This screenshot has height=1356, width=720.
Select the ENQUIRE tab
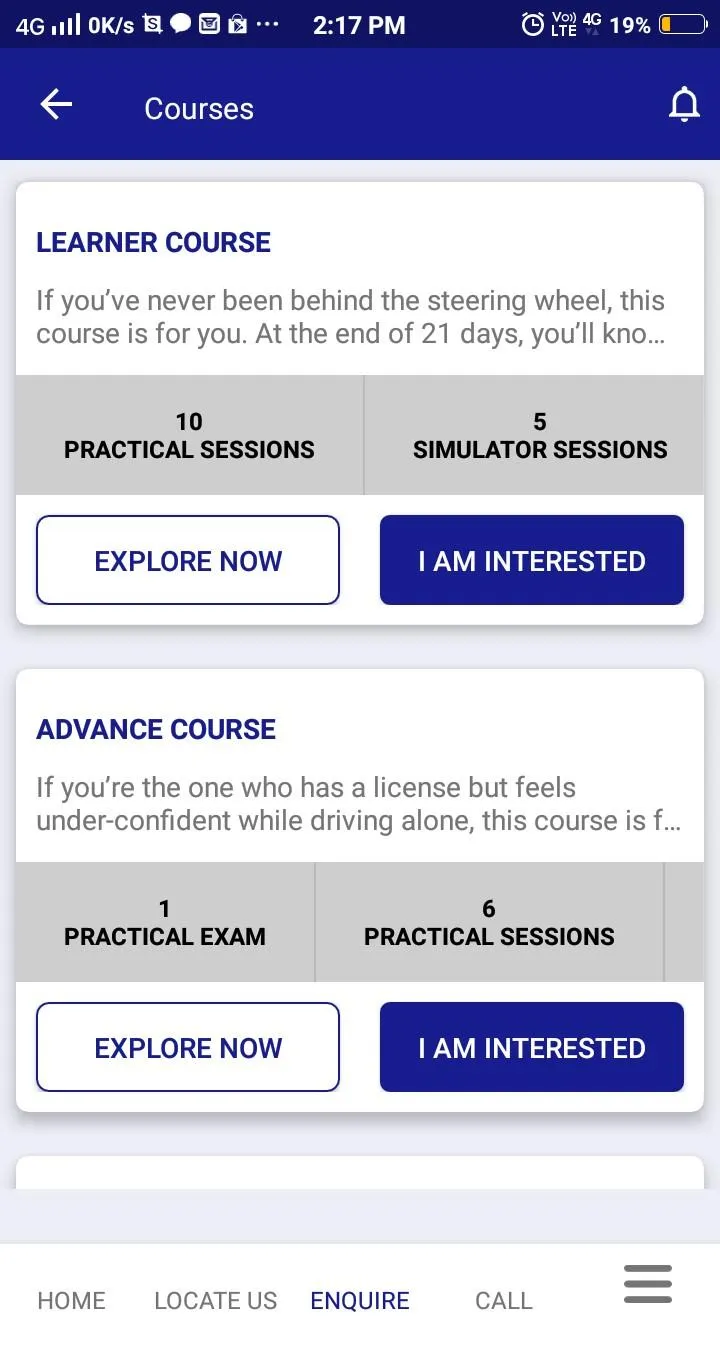click(360, 1300)
